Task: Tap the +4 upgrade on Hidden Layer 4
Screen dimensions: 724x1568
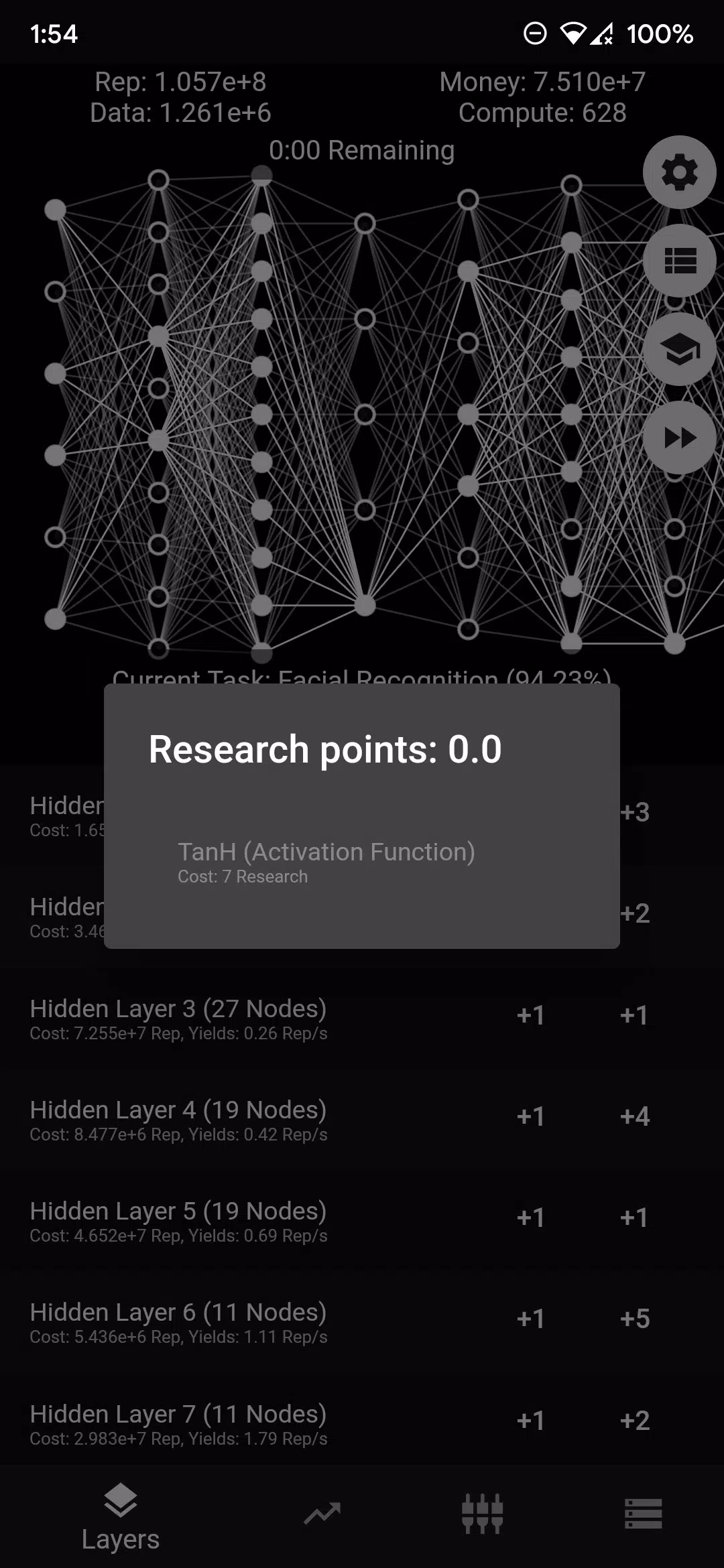Action: [636, 1116]
